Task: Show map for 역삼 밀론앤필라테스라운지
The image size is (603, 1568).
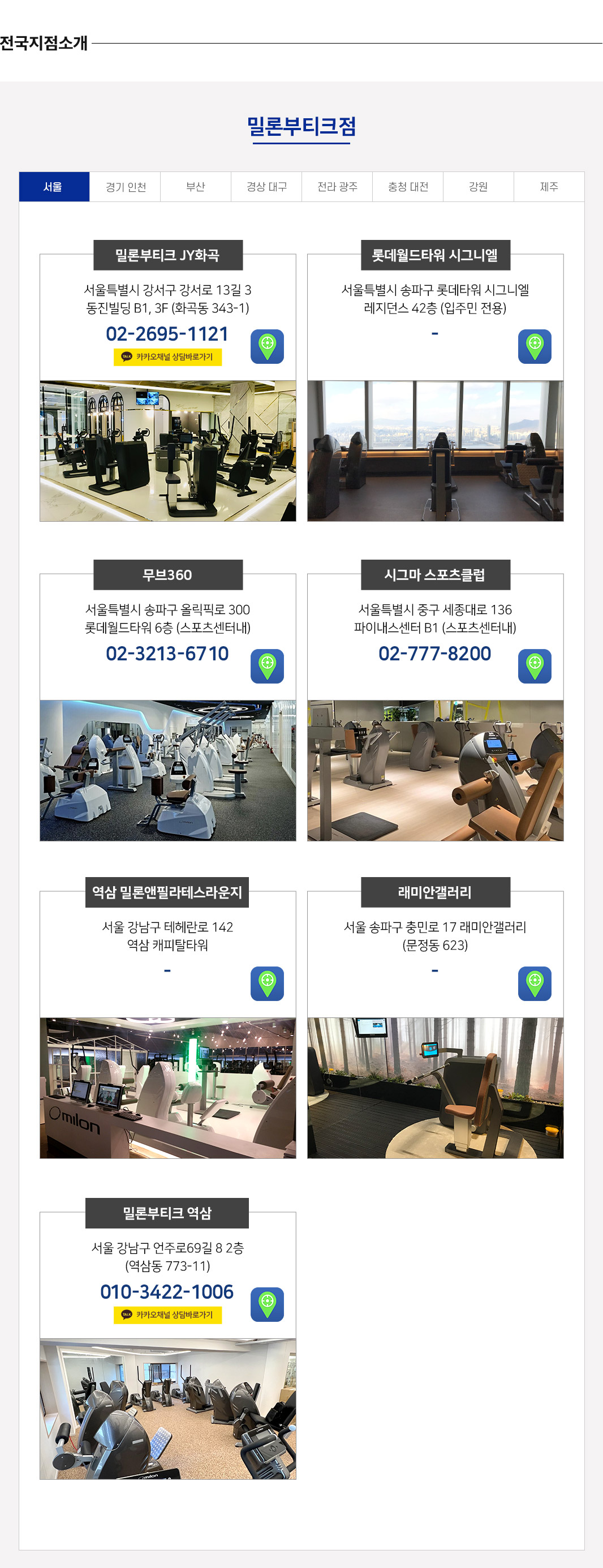Action: click(267, 983)
